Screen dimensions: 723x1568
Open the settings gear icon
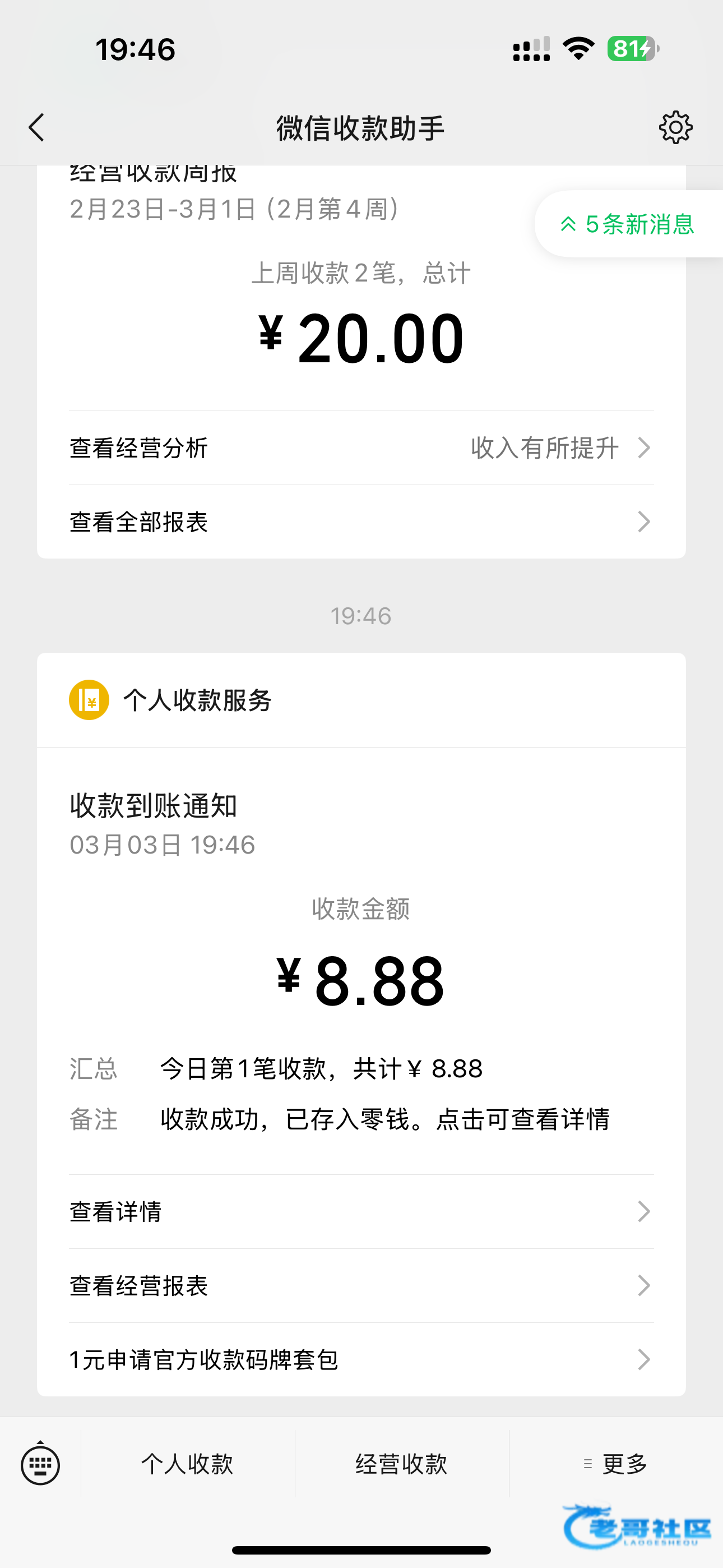click(675, 128)
